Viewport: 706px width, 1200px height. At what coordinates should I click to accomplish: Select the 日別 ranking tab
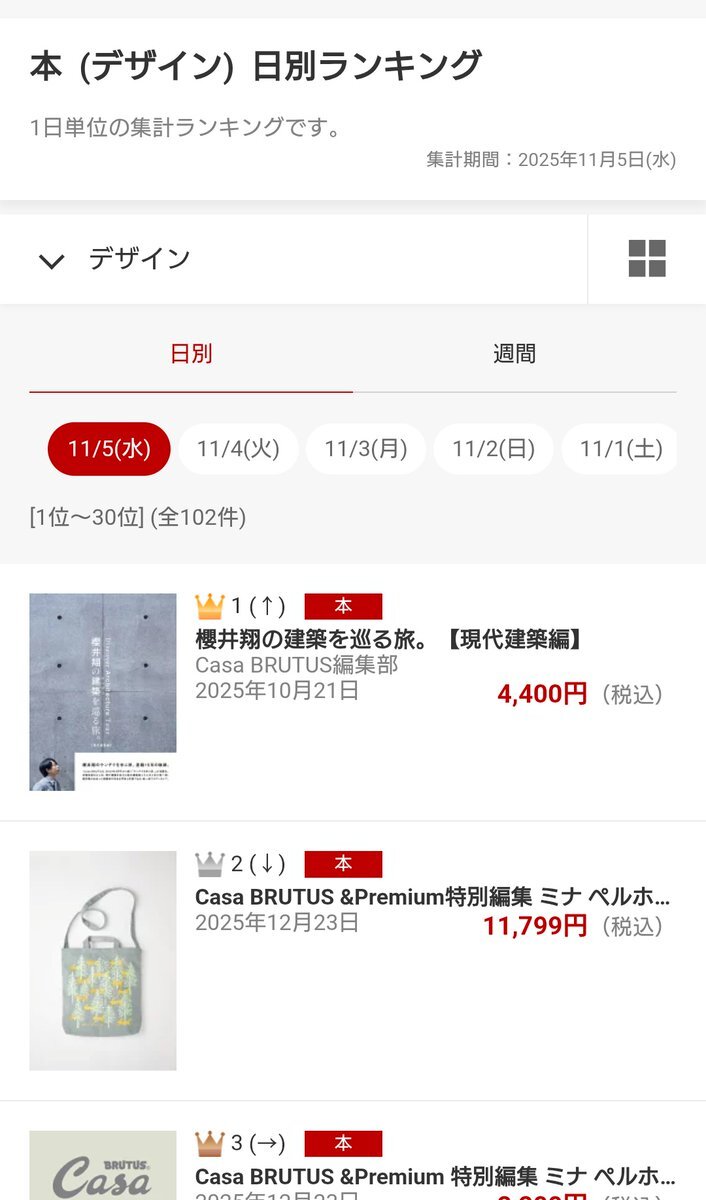click(x=191, y=354)
